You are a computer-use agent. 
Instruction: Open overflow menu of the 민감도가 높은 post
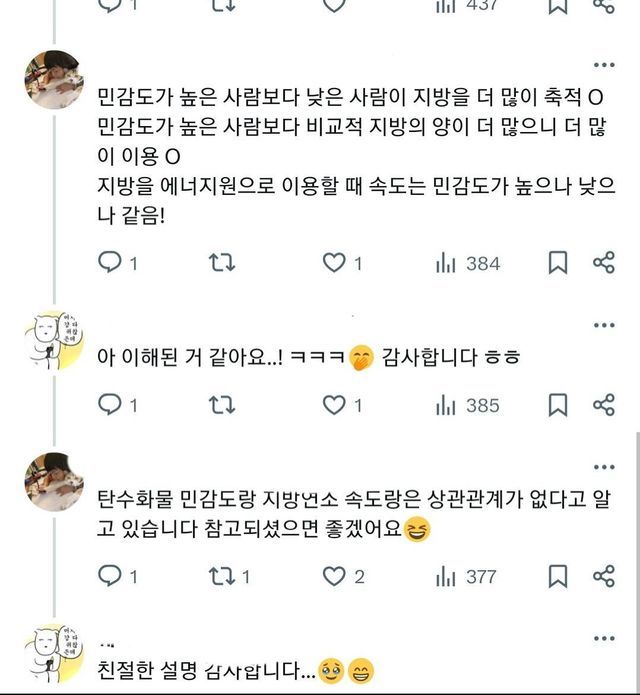pyautogui.click(x=604, y=65)
